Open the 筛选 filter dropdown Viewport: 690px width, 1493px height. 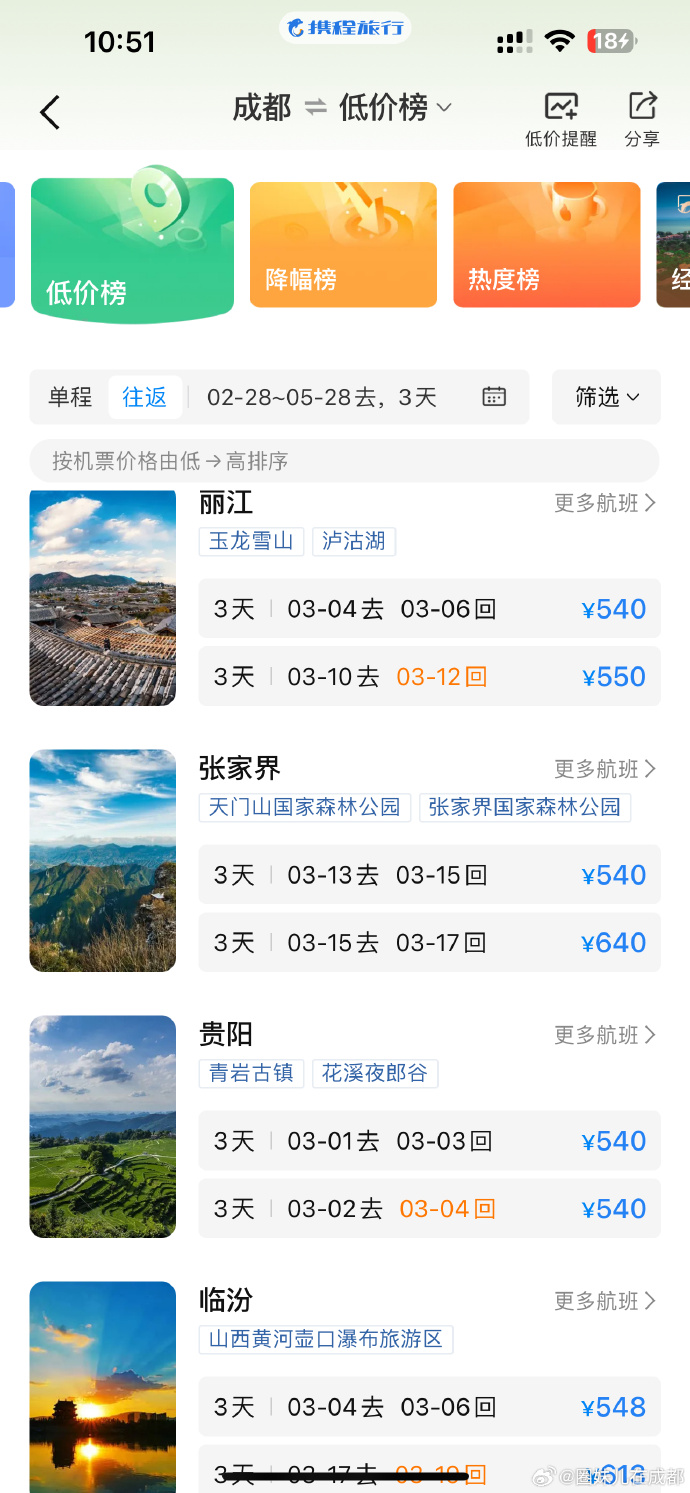606,397
